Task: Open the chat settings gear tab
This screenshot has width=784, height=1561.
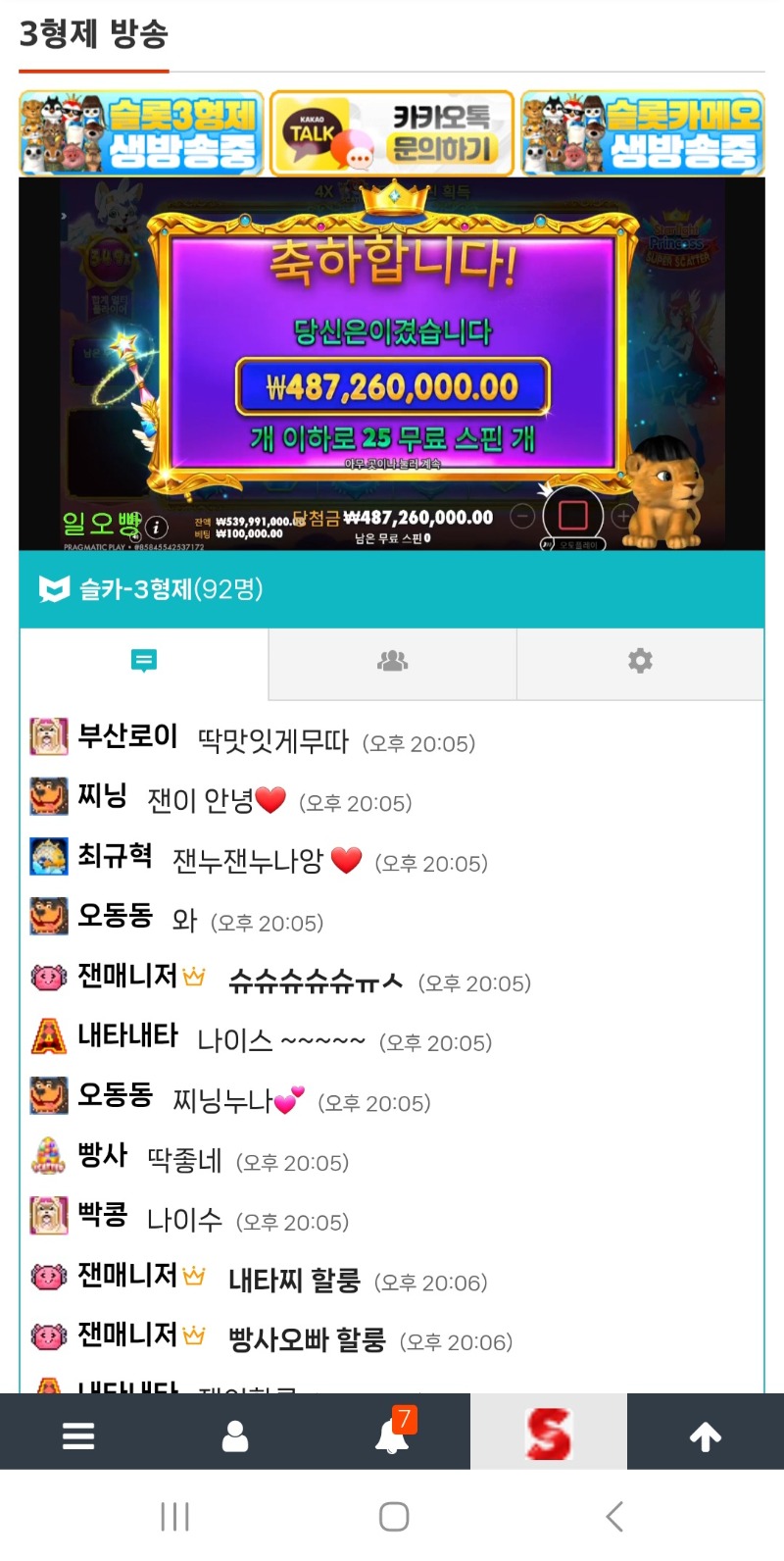Action: click(x=640, y=661)
